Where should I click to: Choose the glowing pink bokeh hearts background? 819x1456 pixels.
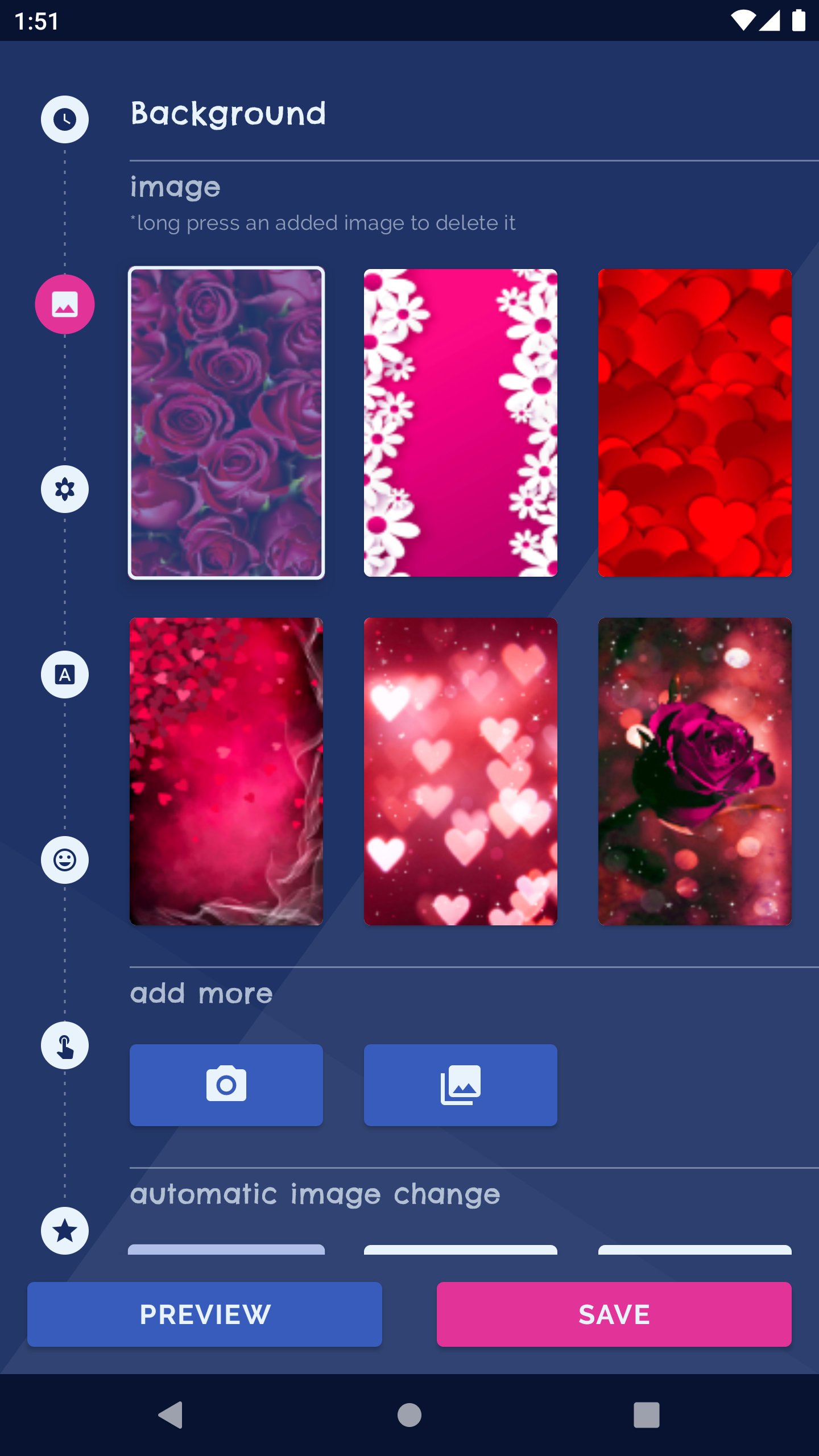[x=461, y=771]
